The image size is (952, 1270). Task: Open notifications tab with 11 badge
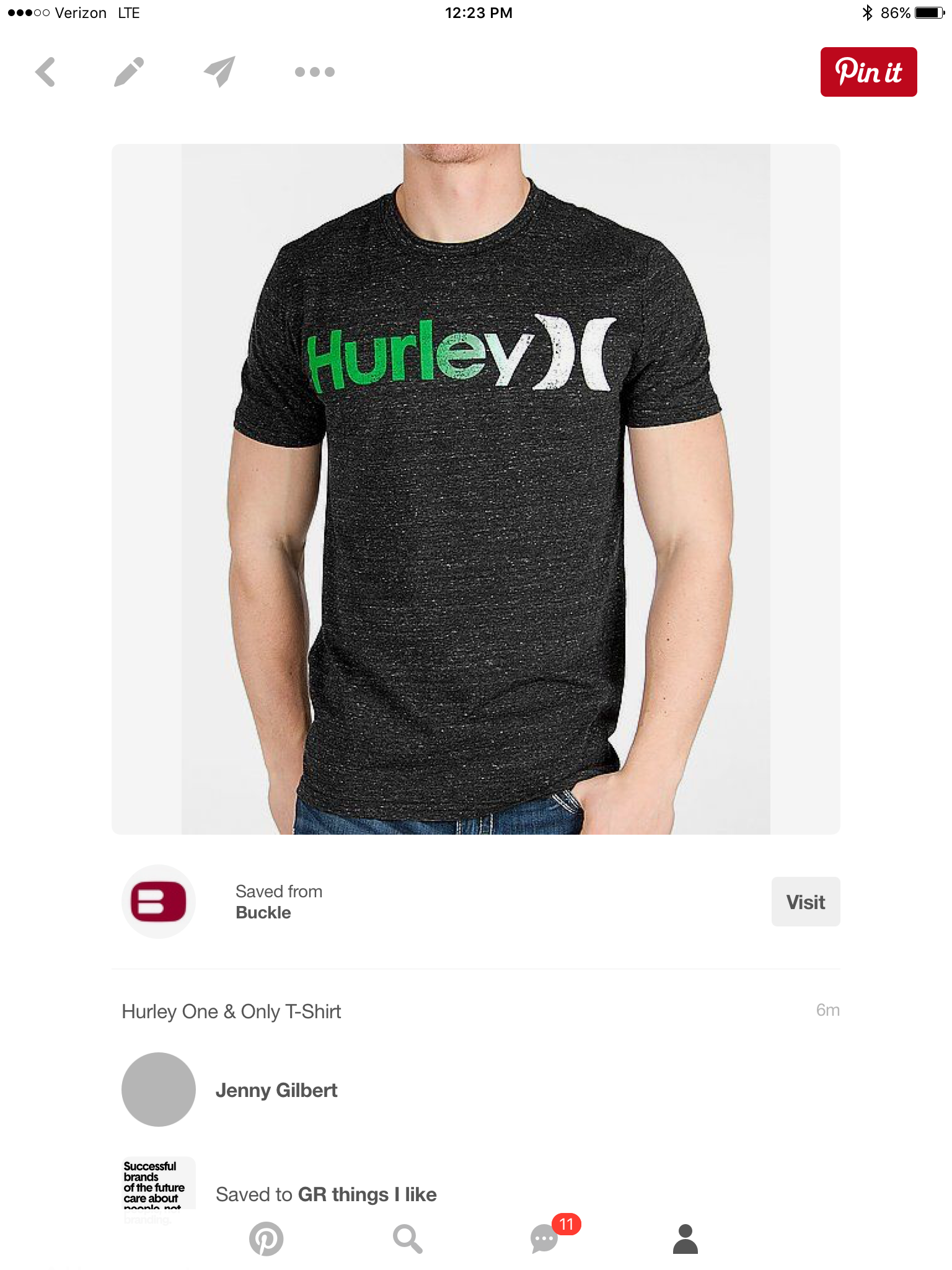tap(545, 1239)
